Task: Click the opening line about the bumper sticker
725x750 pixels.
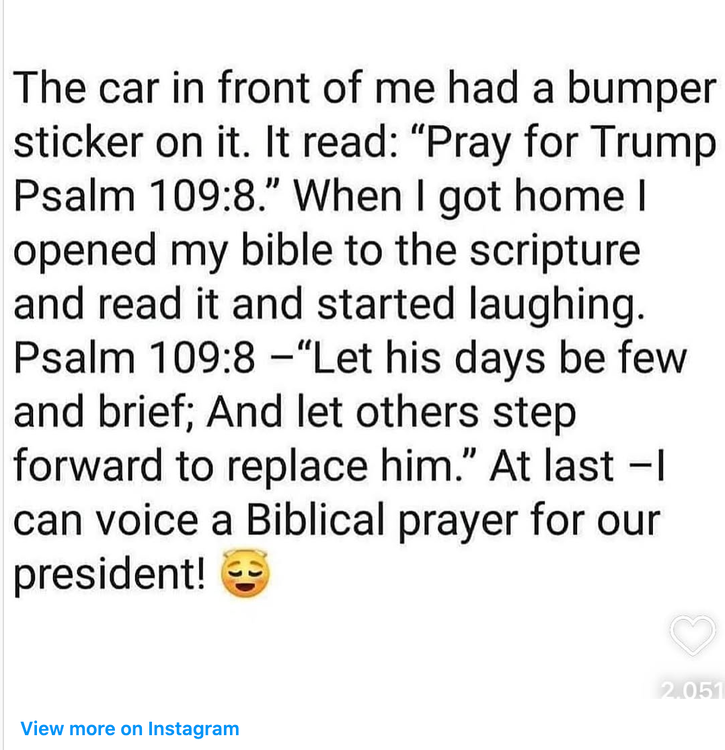Action: coord(360,87)
